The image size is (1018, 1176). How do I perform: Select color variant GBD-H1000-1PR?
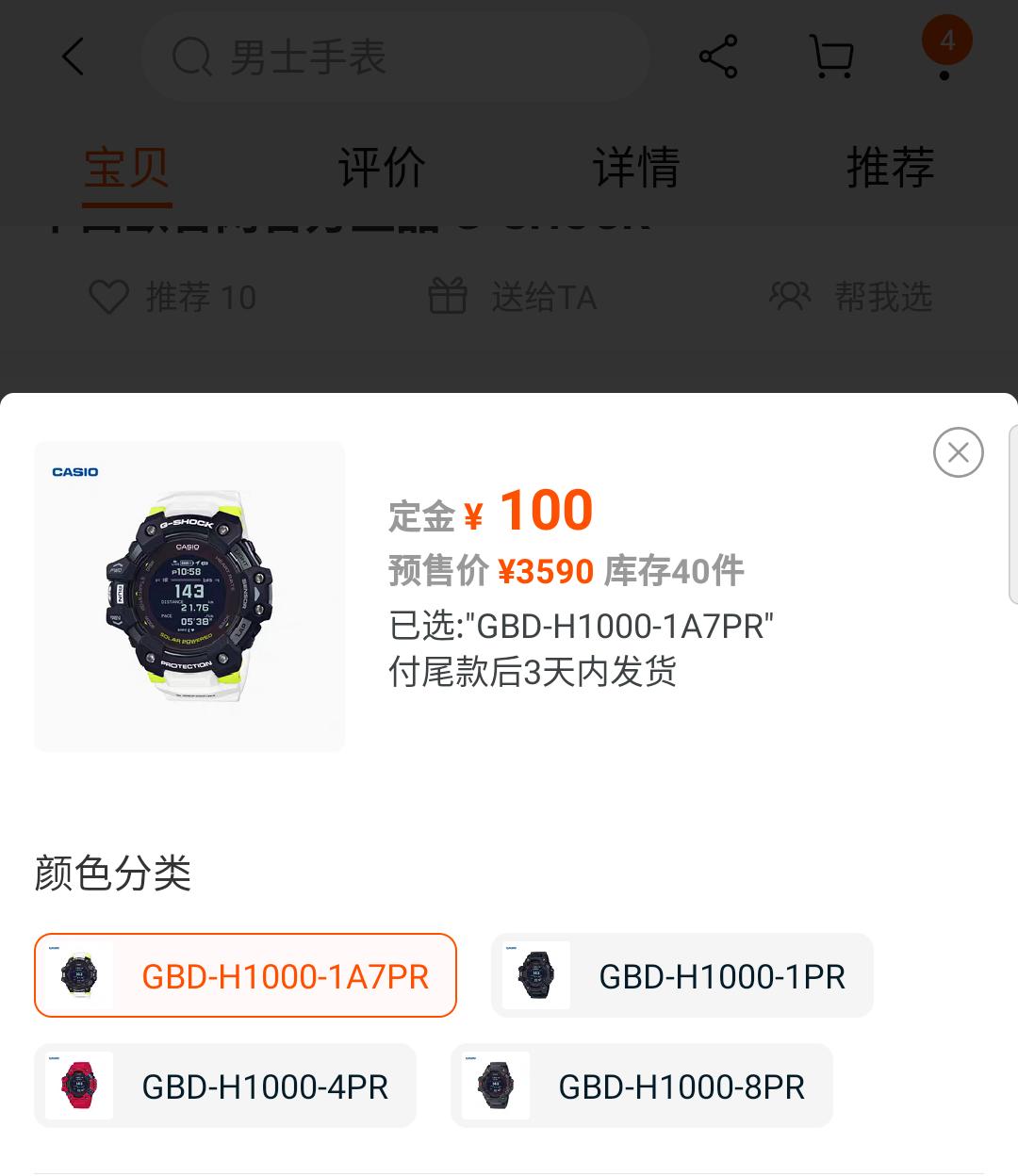tap(682, 975)
